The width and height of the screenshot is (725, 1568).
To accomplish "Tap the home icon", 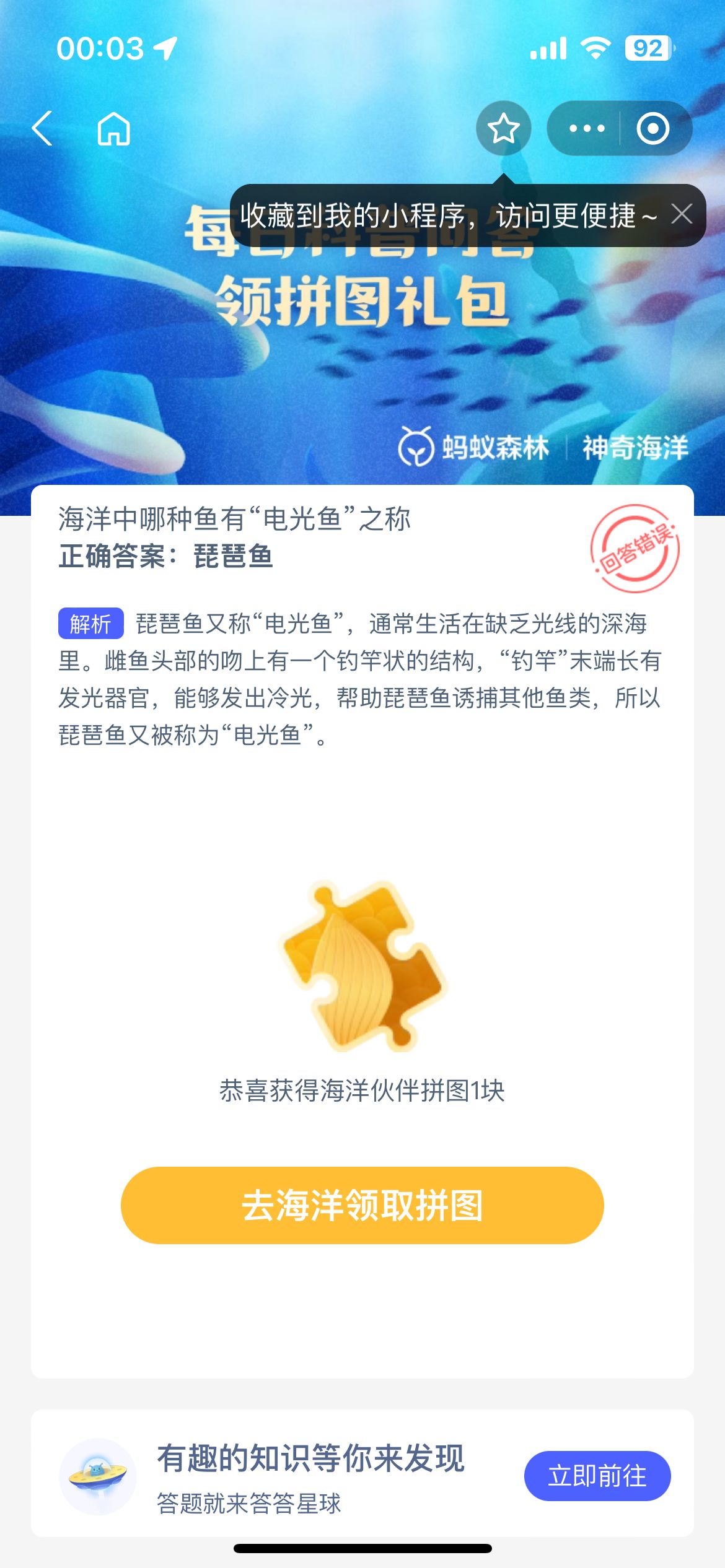I will pos(114,129).
